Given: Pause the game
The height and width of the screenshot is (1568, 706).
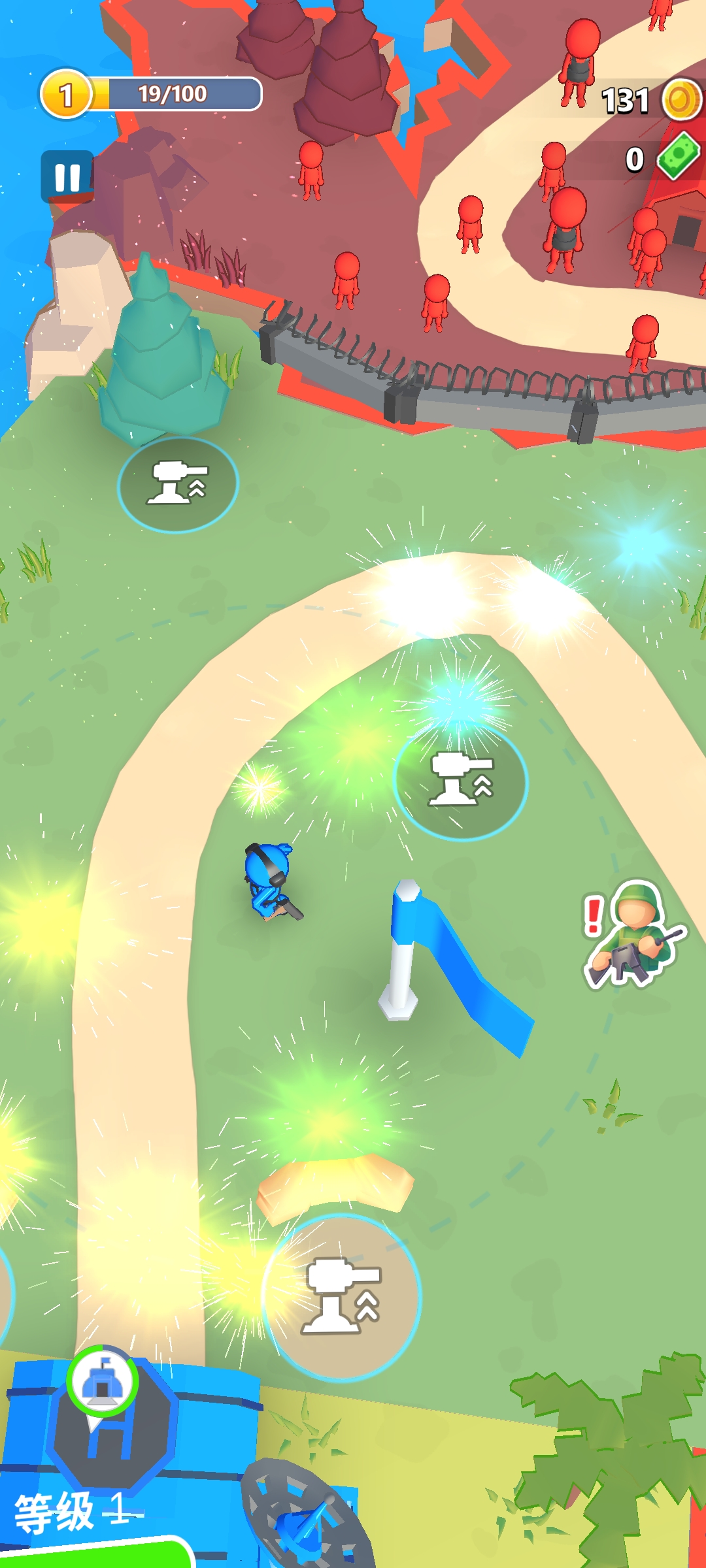Looking at the screenshot, I should 67,177.
